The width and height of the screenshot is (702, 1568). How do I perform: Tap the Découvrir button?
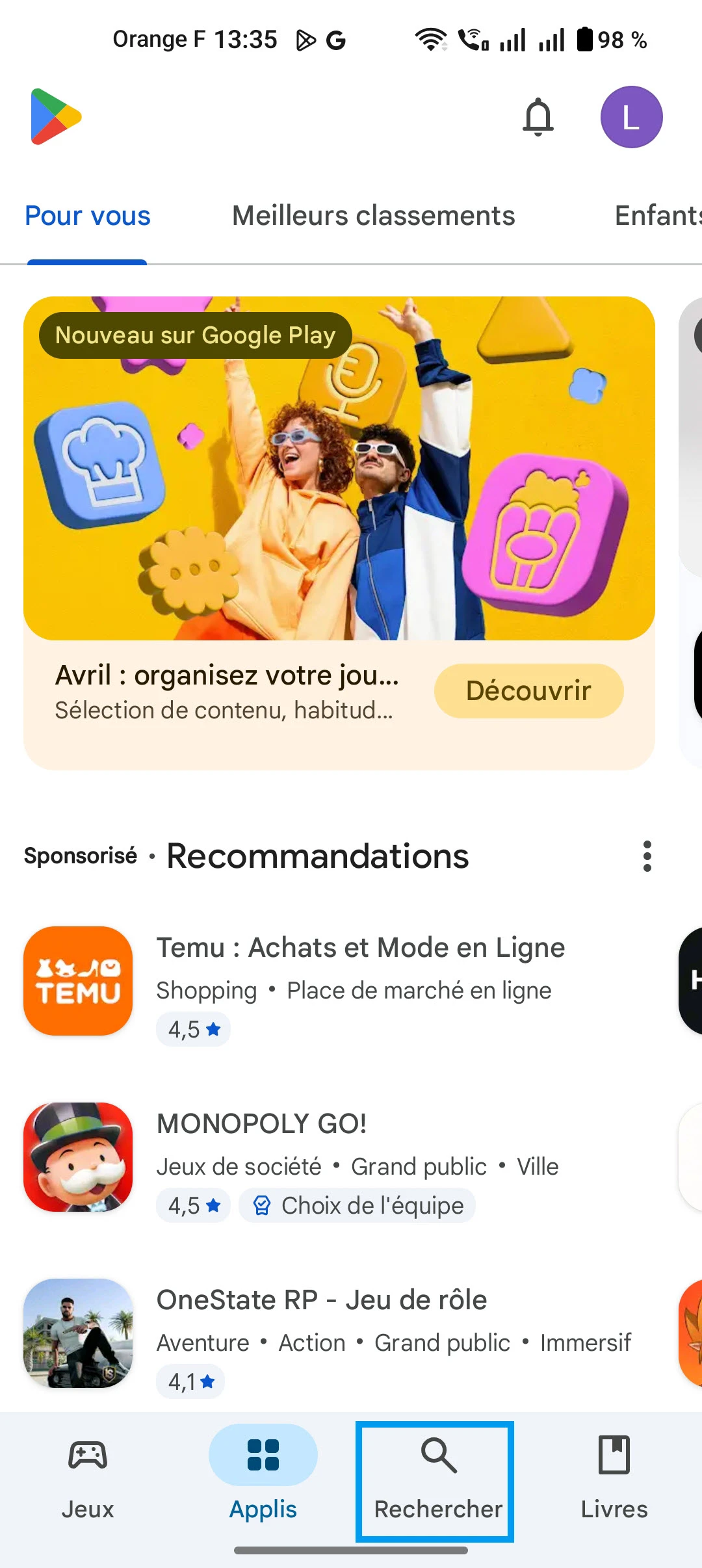(528, 690)
